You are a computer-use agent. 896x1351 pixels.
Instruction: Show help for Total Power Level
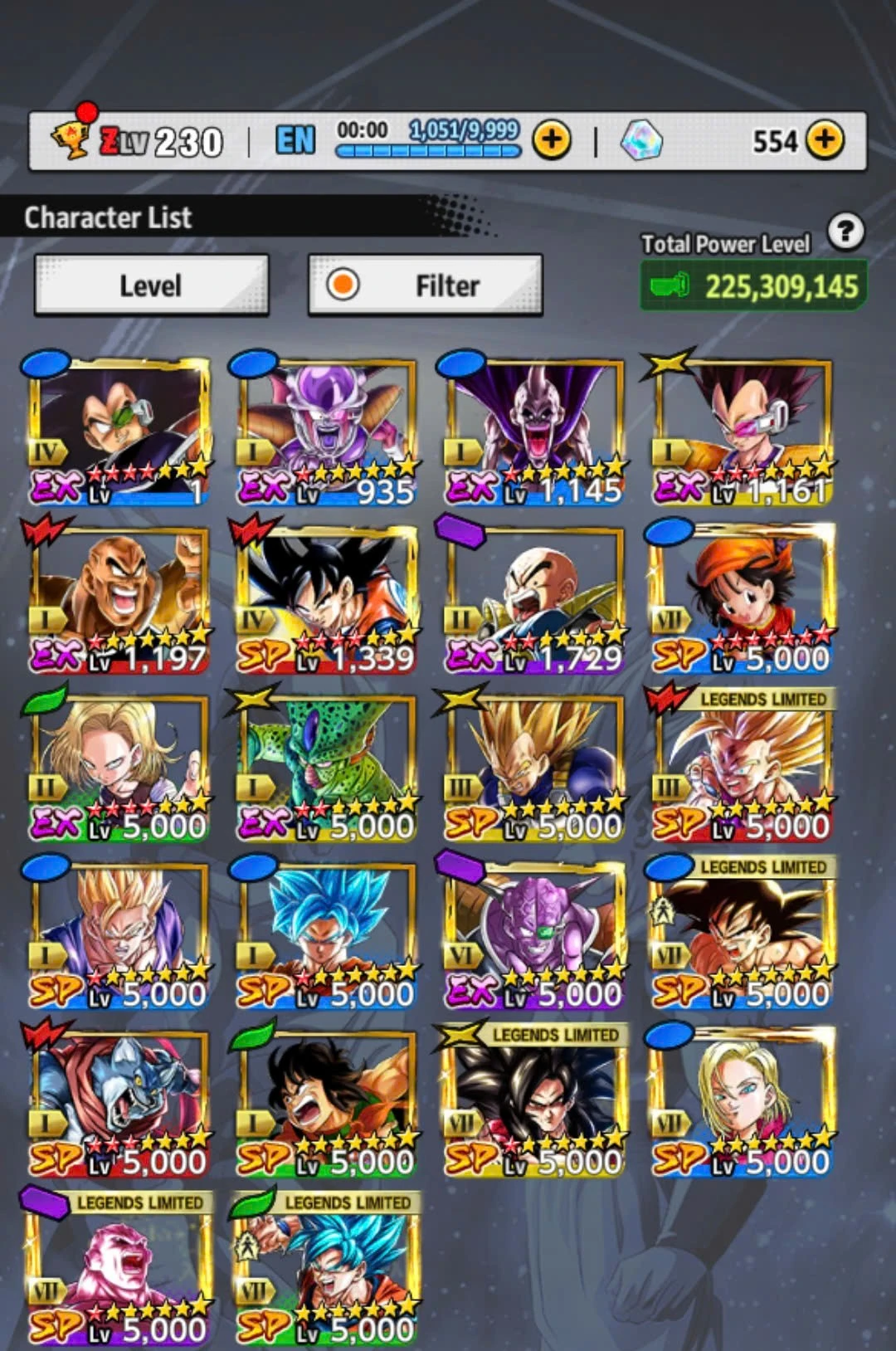845,232
